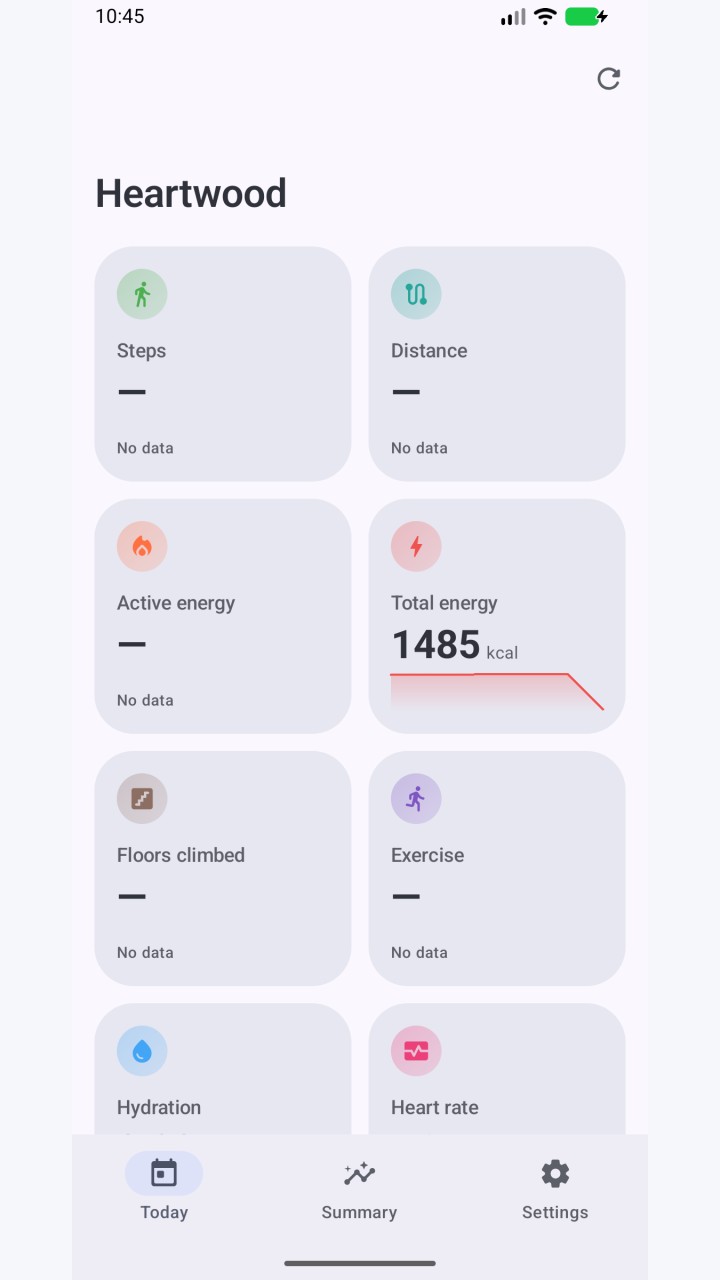Screen dimensions: 720x1280
Task: View Active energy details
Action: click(223, 616)
